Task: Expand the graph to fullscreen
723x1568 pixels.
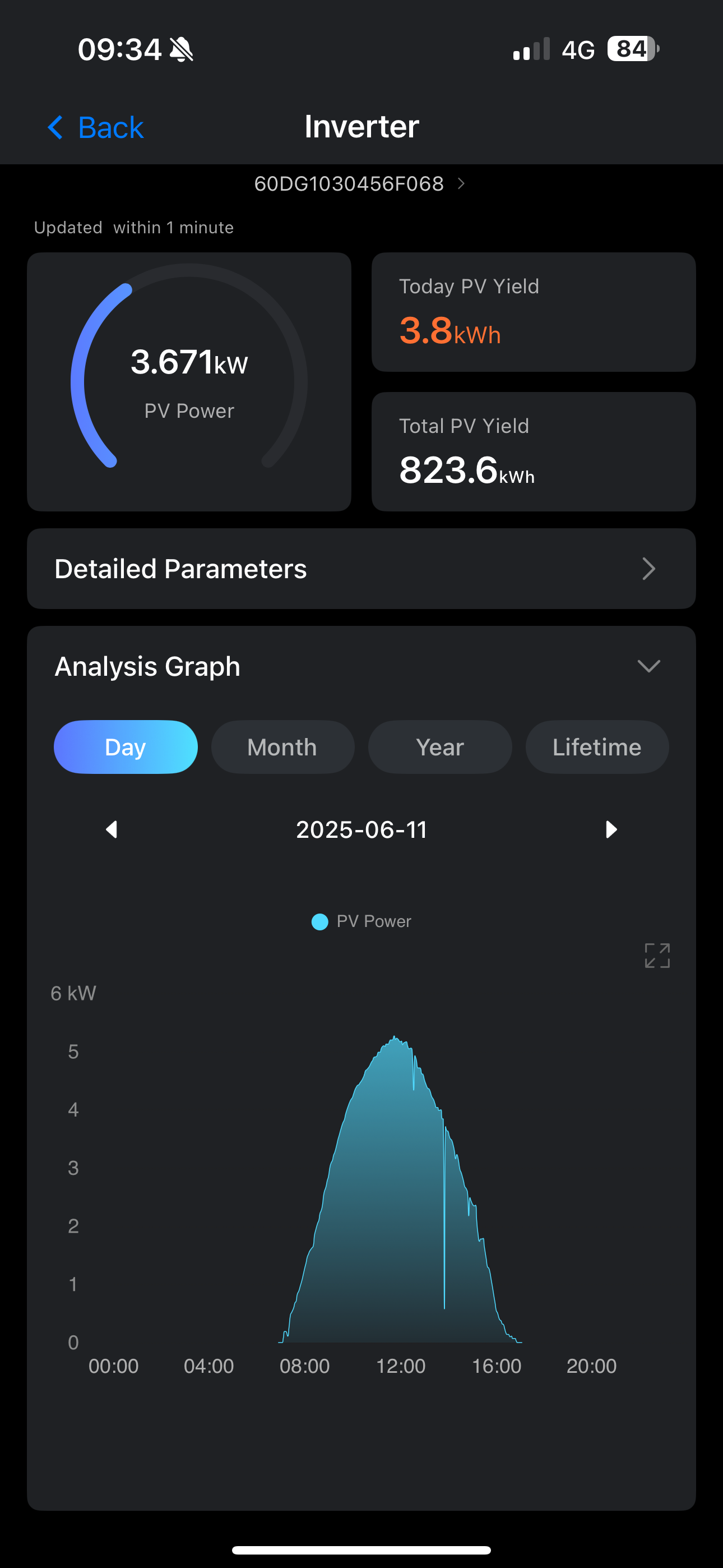Action: click(x=657, y=955)
